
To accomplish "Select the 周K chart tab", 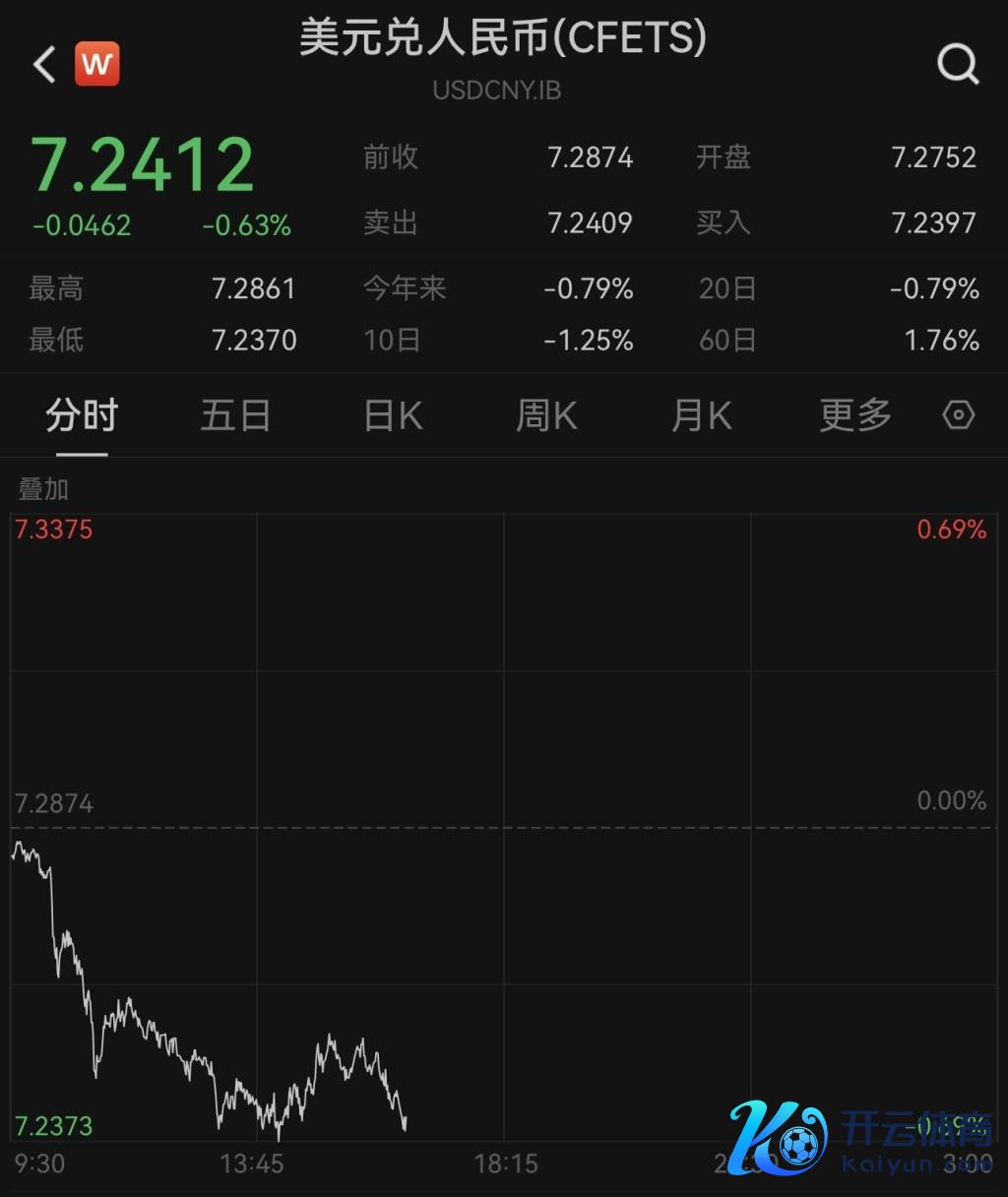I will pyautogui.click(x=546, y=415).
